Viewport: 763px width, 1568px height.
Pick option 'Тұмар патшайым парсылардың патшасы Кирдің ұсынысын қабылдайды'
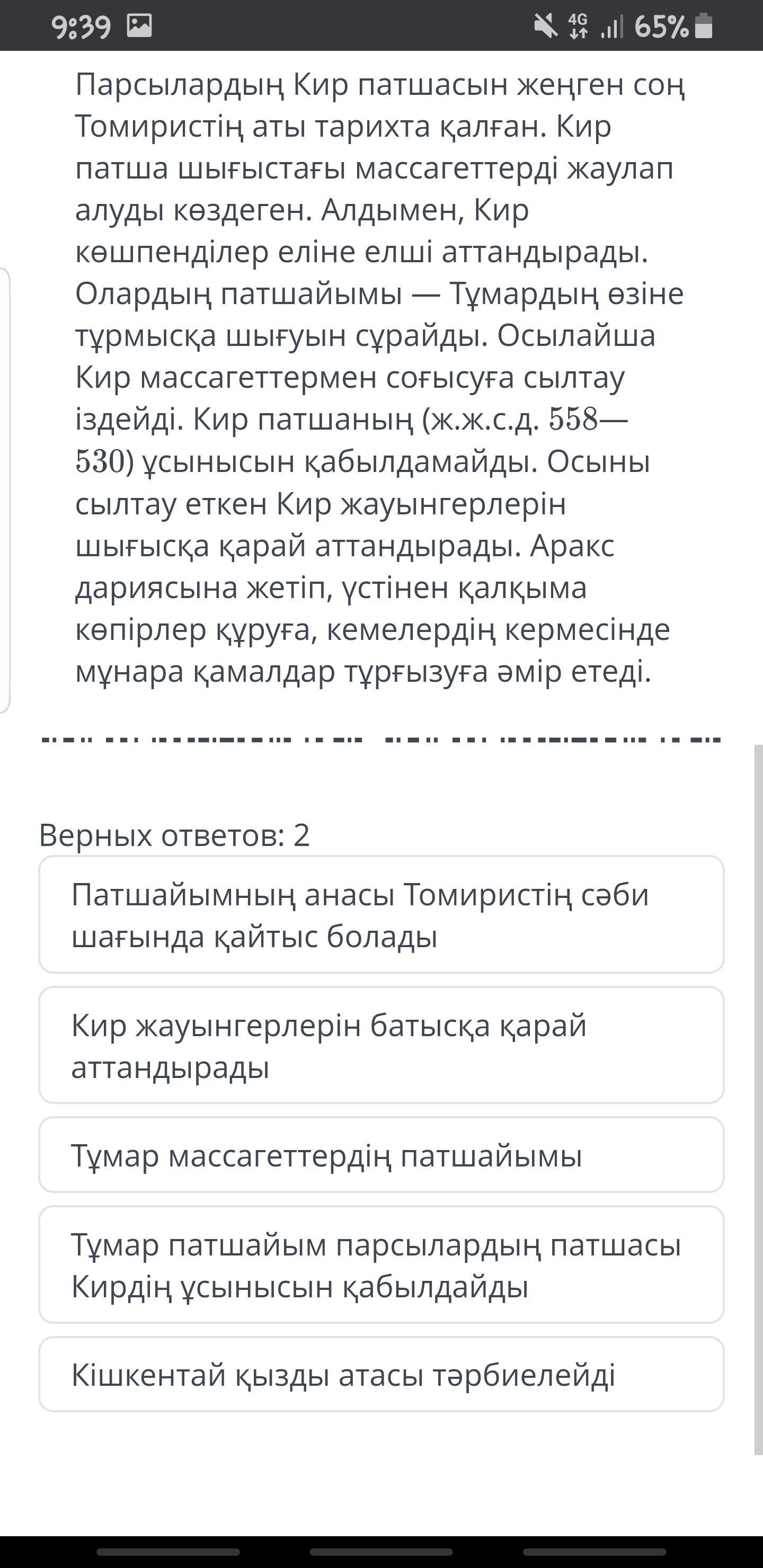point(381,1265)
